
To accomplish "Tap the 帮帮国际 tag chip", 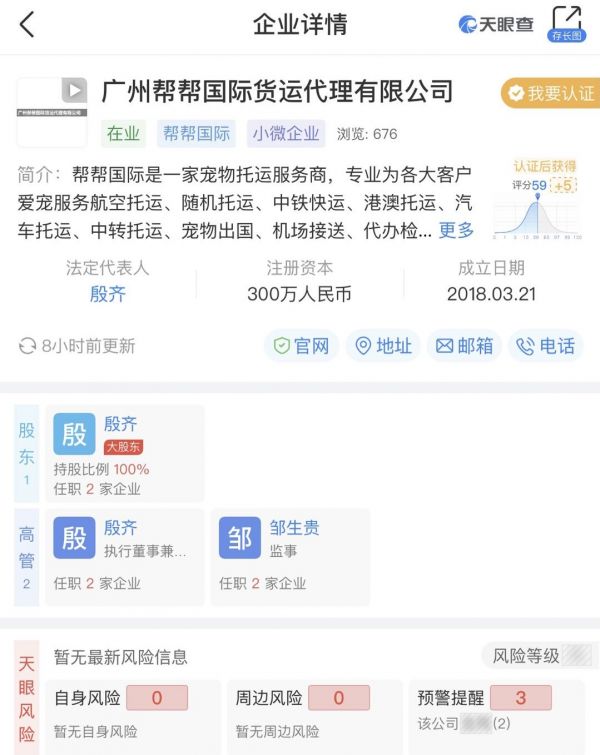I will pos(195,133).
